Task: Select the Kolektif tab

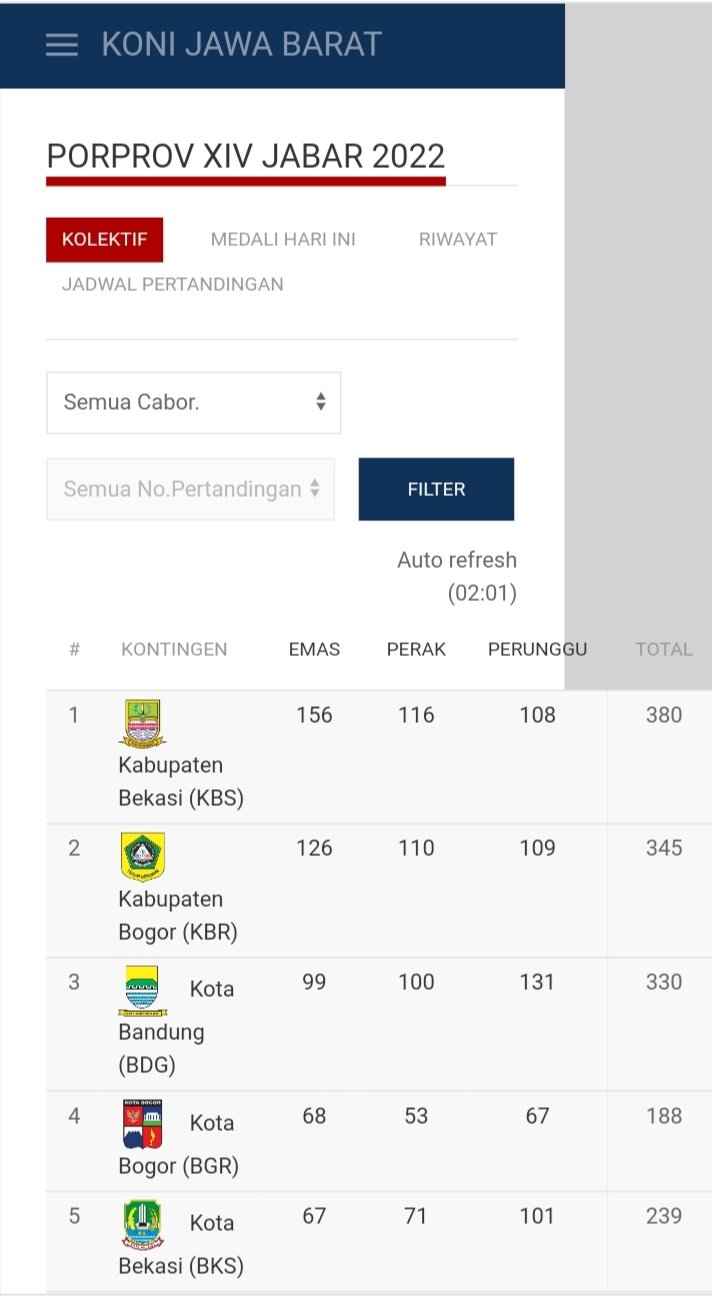Action: (x=104, y=240)
